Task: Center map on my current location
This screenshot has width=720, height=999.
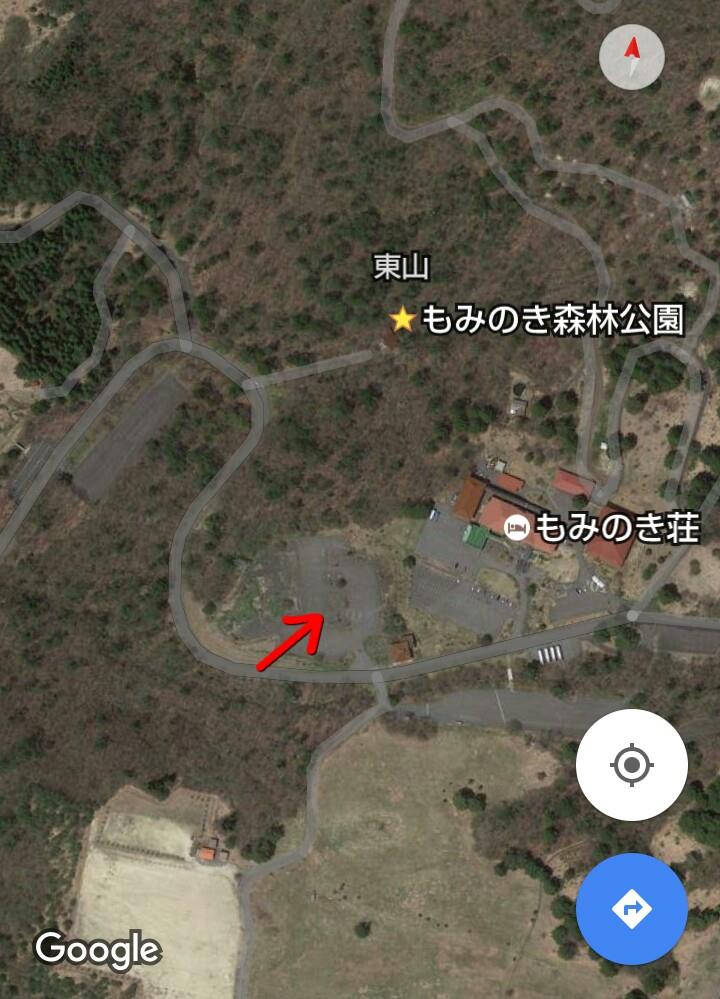Action: [631, 765]
